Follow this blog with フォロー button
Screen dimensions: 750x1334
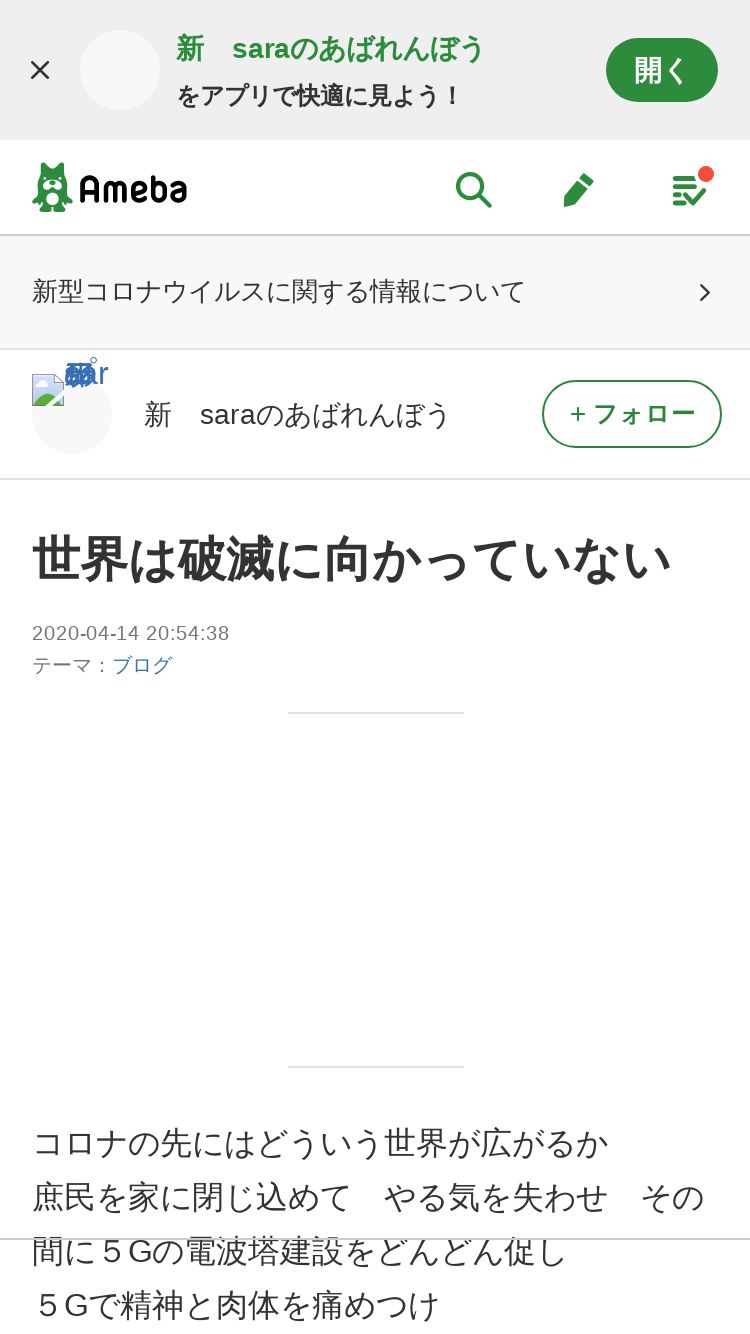tap(632, 414)
